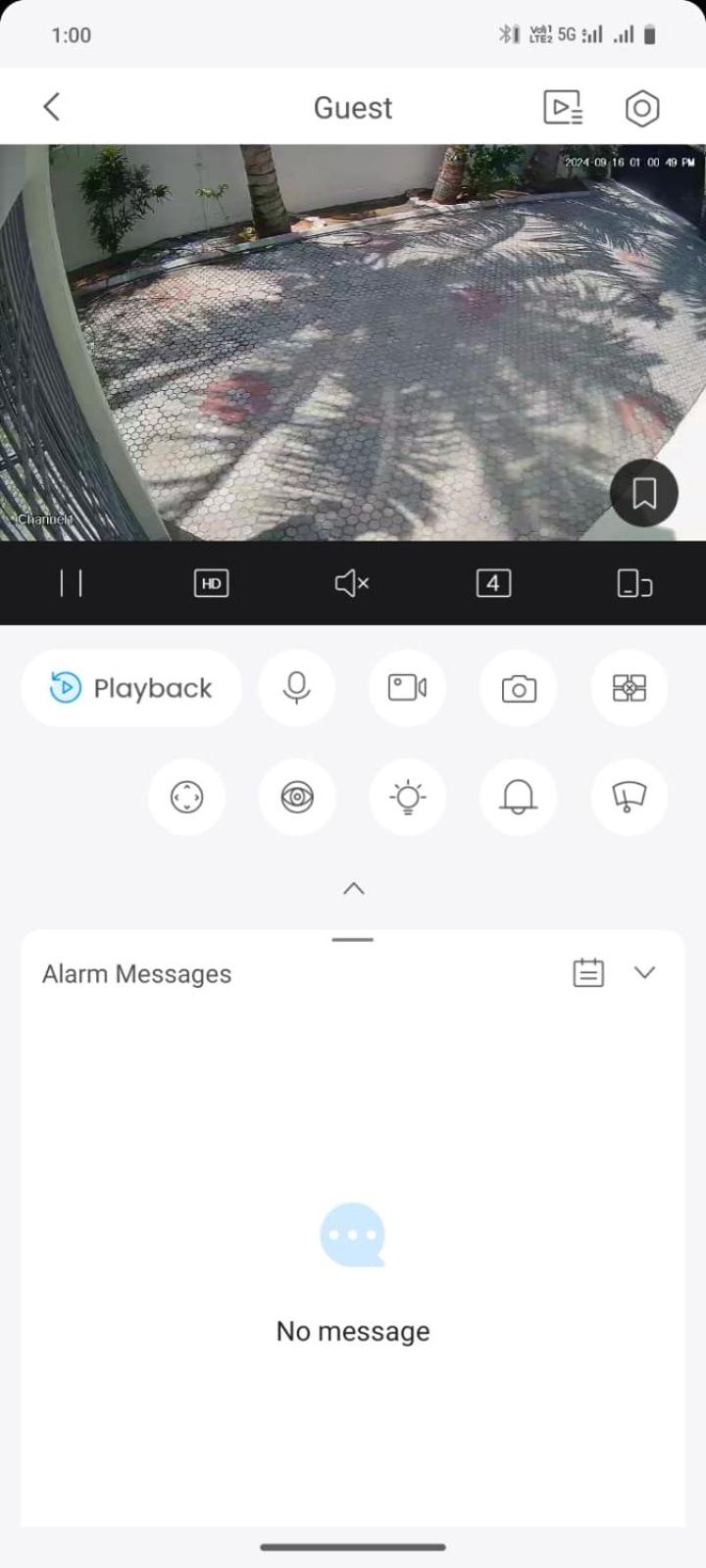Rotate to fullscreen landscape view

pos(634,583)
